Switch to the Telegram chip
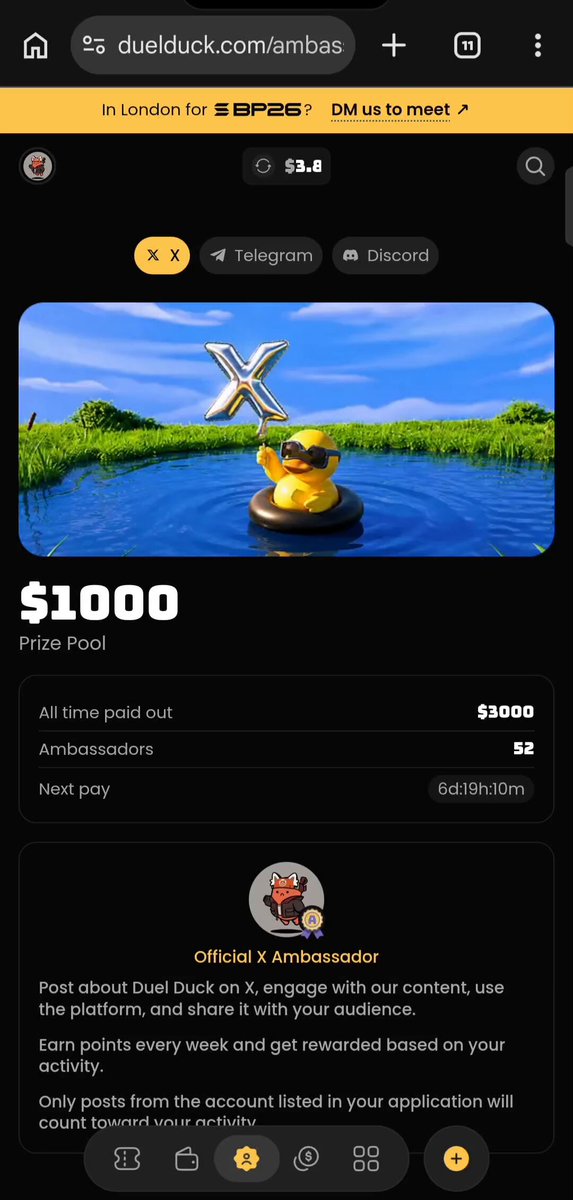The height and width of the screenshot is (1200, 573). point(261,255)
